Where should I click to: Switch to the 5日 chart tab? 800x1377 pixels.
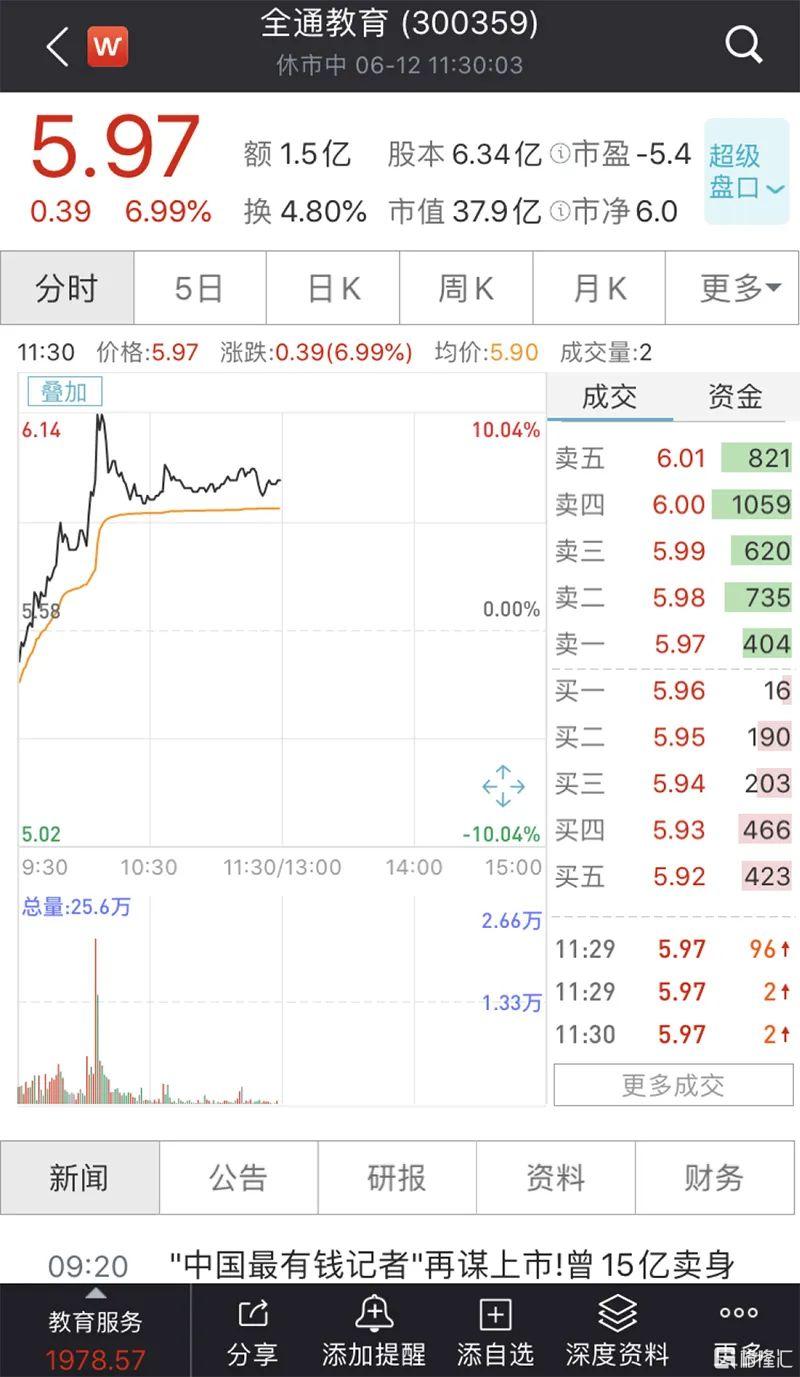[199, 288]
